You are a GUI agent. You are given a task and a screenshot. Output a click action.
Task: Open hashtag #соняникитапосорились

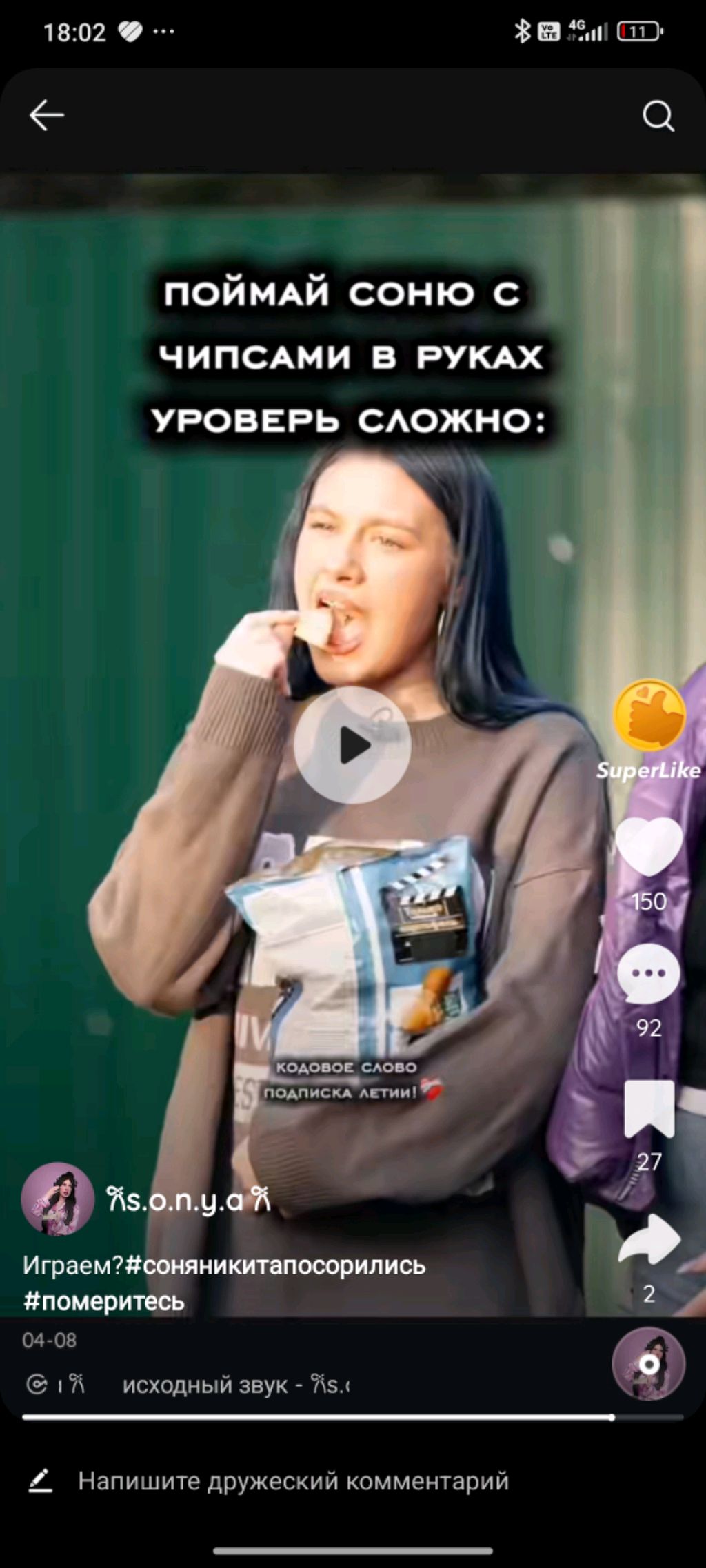pos(276,1265)
